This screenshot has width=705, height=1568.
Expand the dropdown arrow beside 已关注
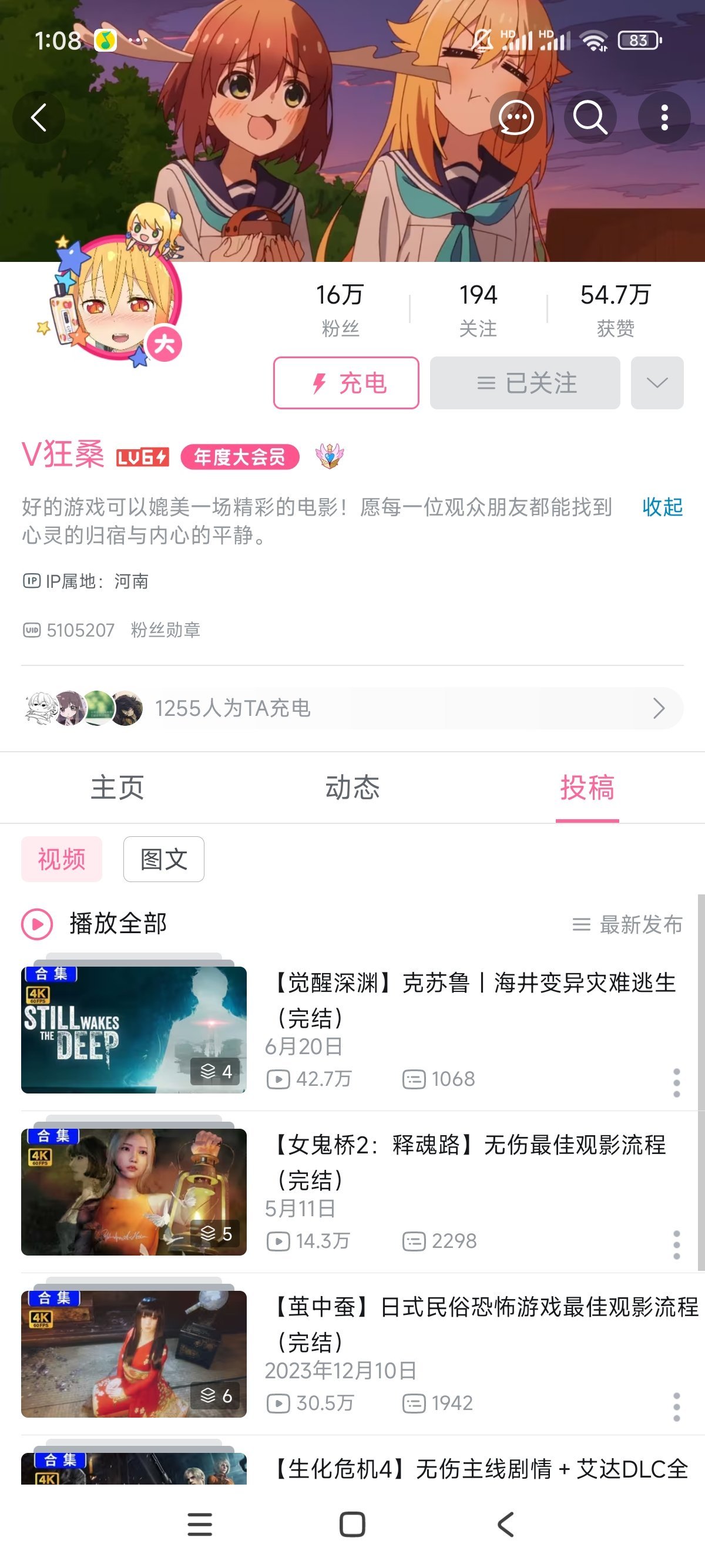657,383
